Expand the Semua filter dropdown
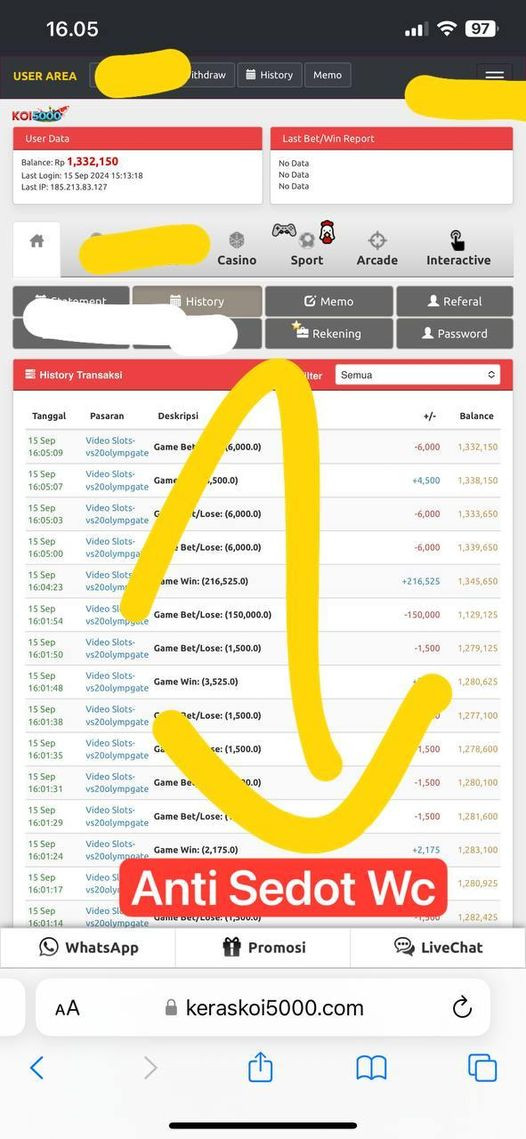Viewport: 526px width, 1139px height. [418, 375]
